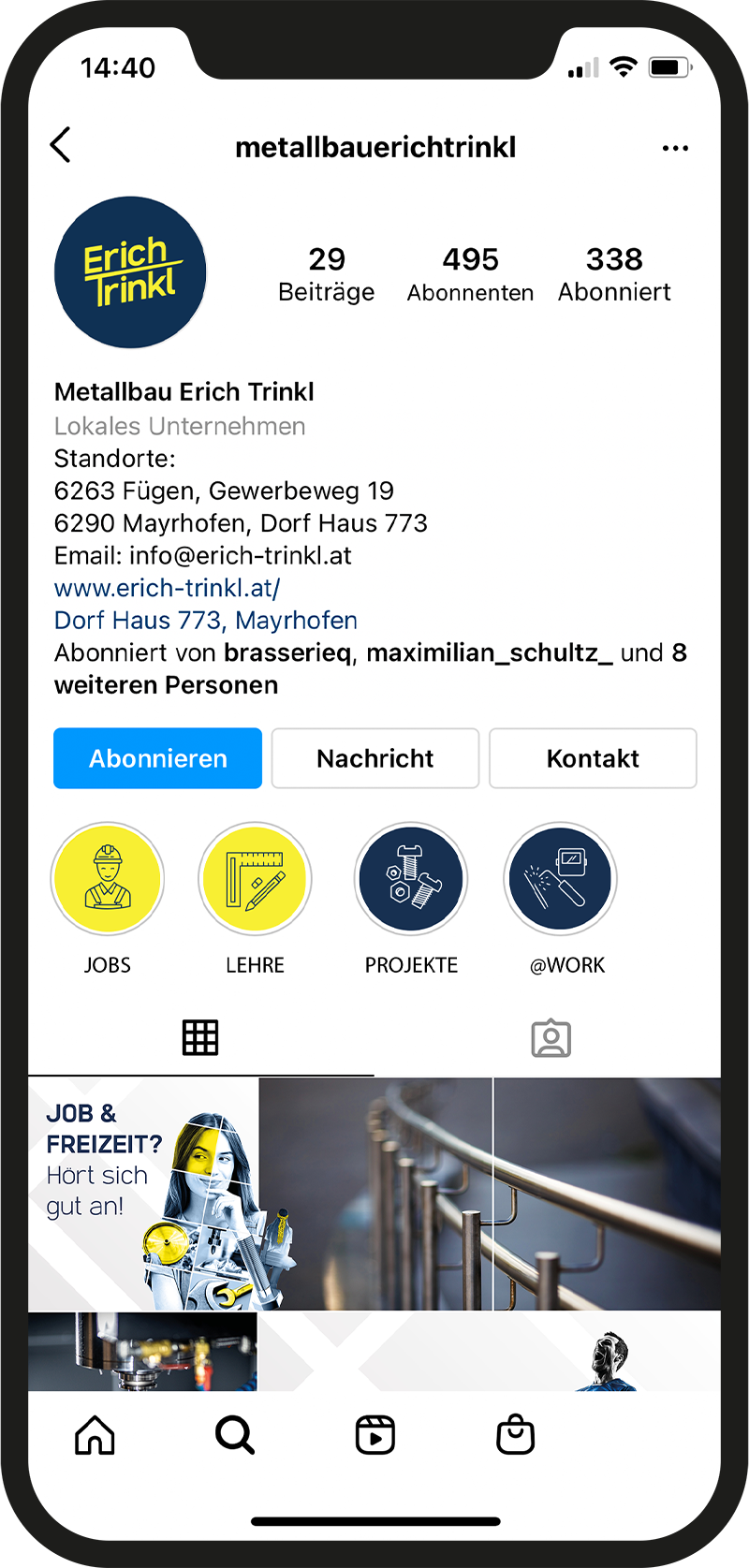Open the JOBS story highlight

[108, 879]
